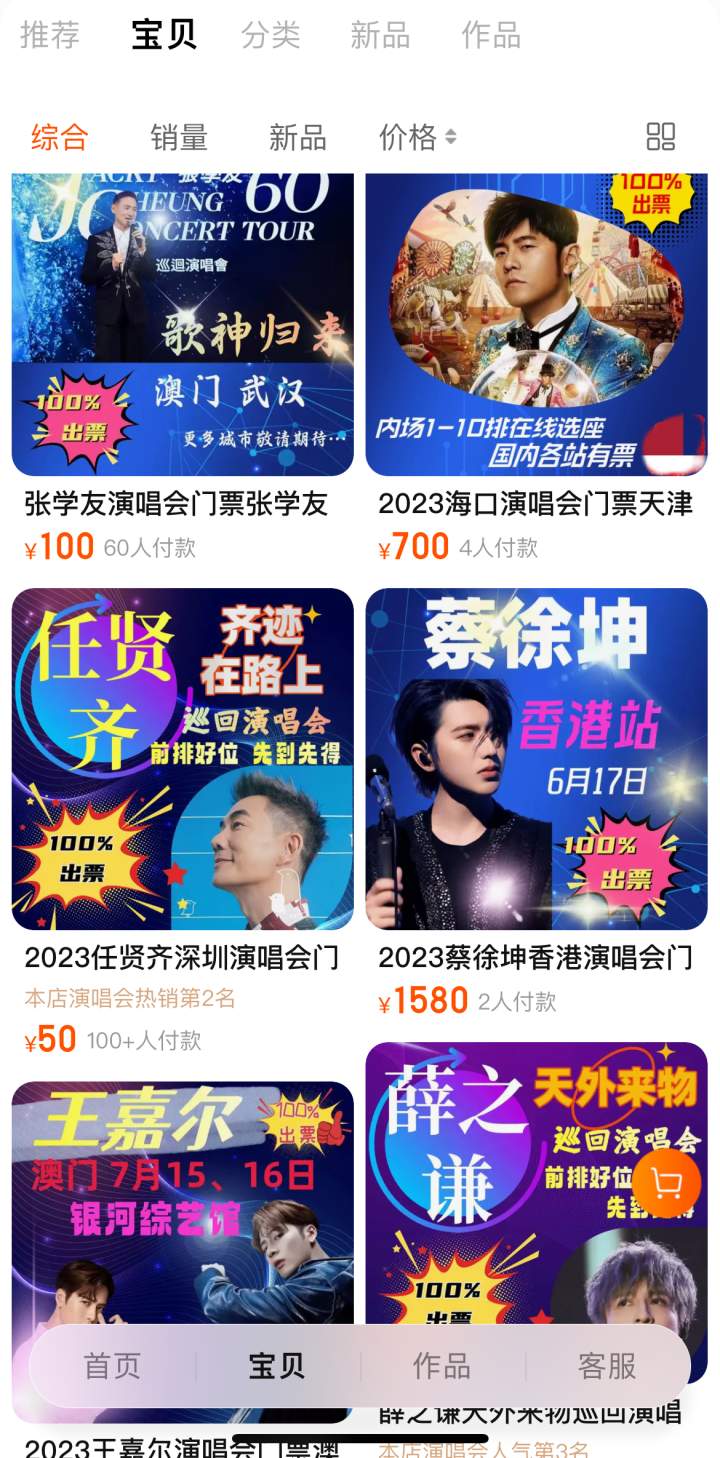The width and height of the screenshot is (720, 1458).
Task: Open the 薛之谦 concert poster thumbnail
Action: click(x=537, y=1190)
